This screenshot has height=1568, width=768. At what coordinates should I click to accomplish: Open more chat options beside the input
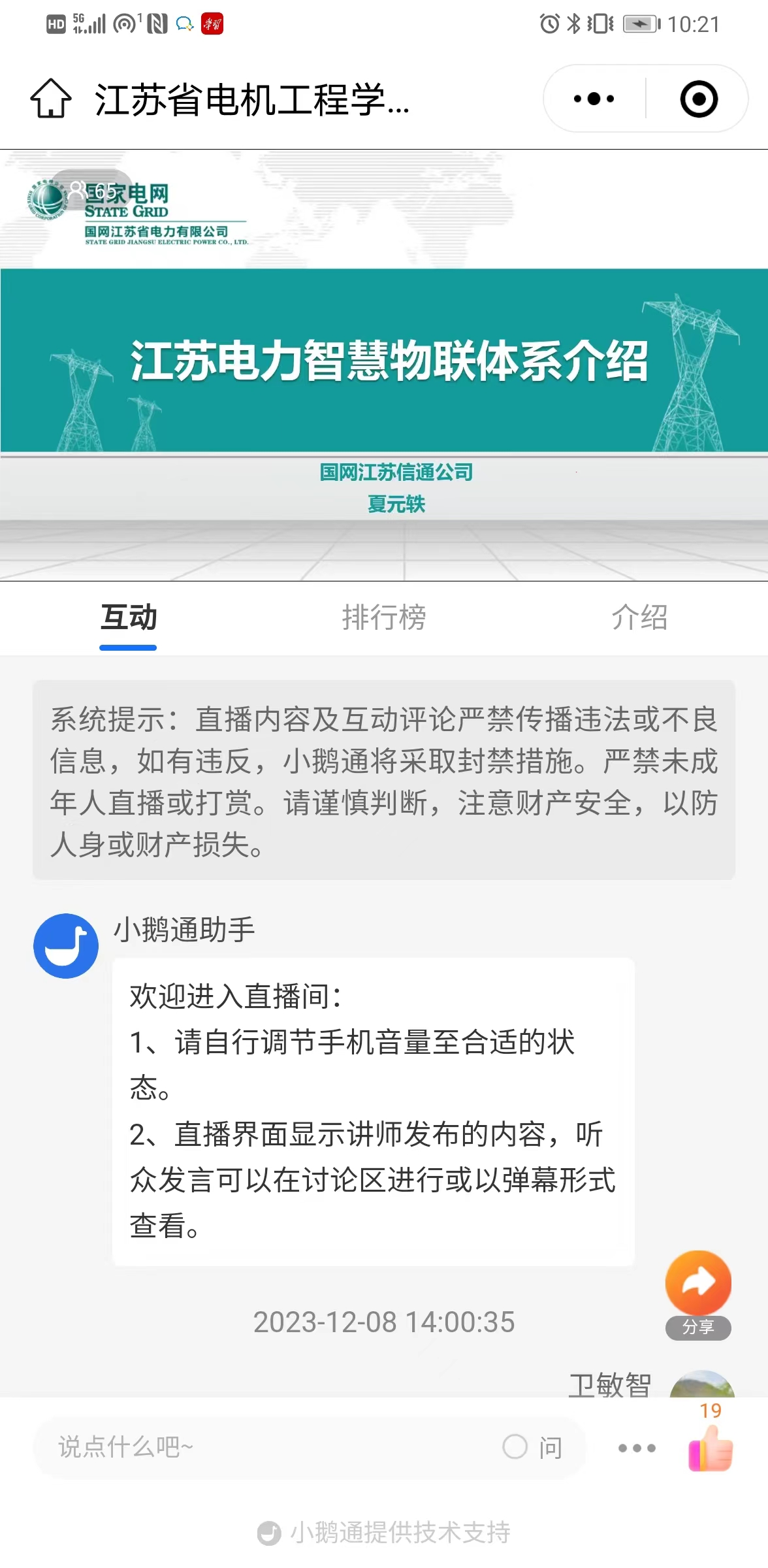pos(637,1448)
